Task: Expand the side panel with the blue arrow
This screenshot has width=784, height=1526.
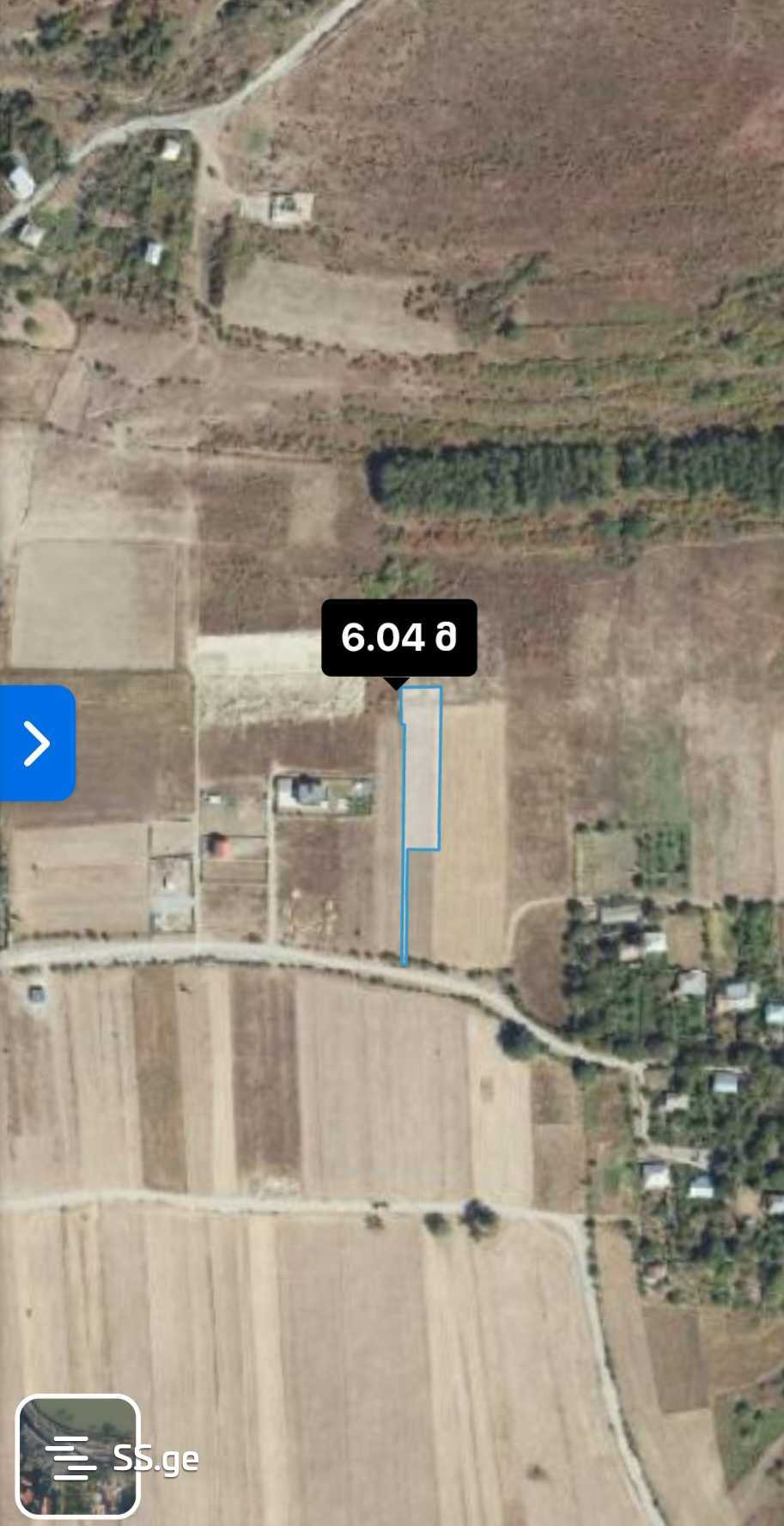Action: point(37,743)
